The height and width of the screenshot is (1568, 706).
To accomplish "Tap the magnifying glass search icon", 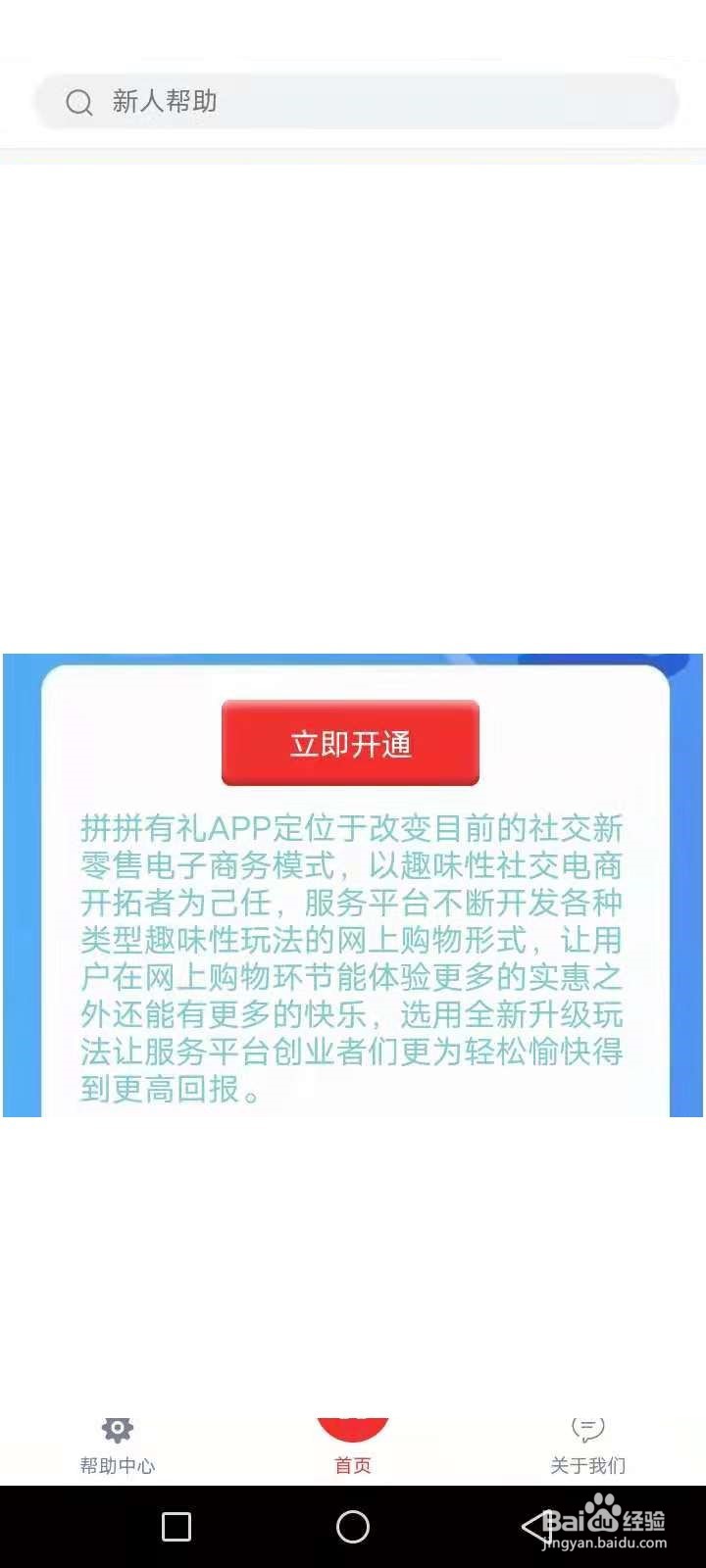I will [79, 102].
